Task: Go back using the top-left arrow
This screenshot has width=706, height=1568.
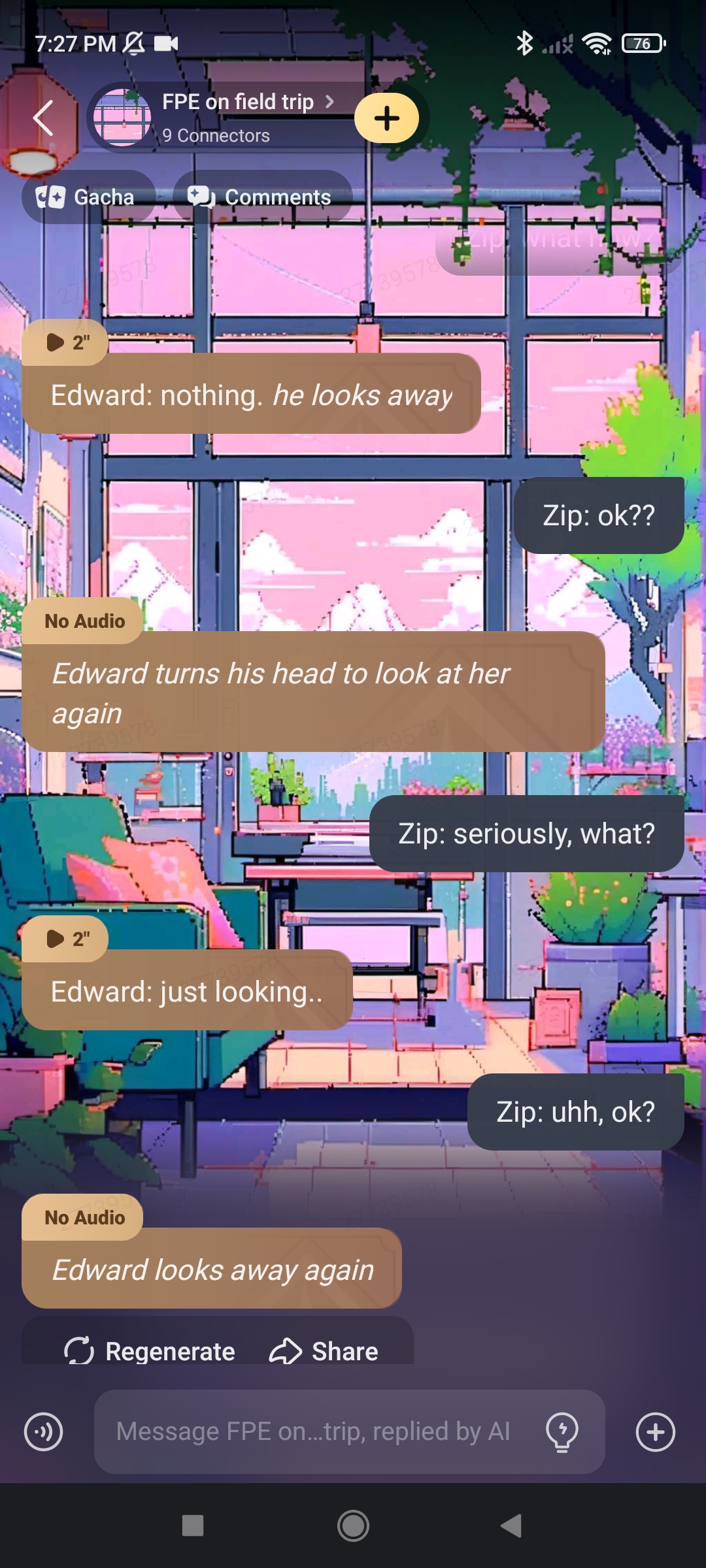Action: 43,118
